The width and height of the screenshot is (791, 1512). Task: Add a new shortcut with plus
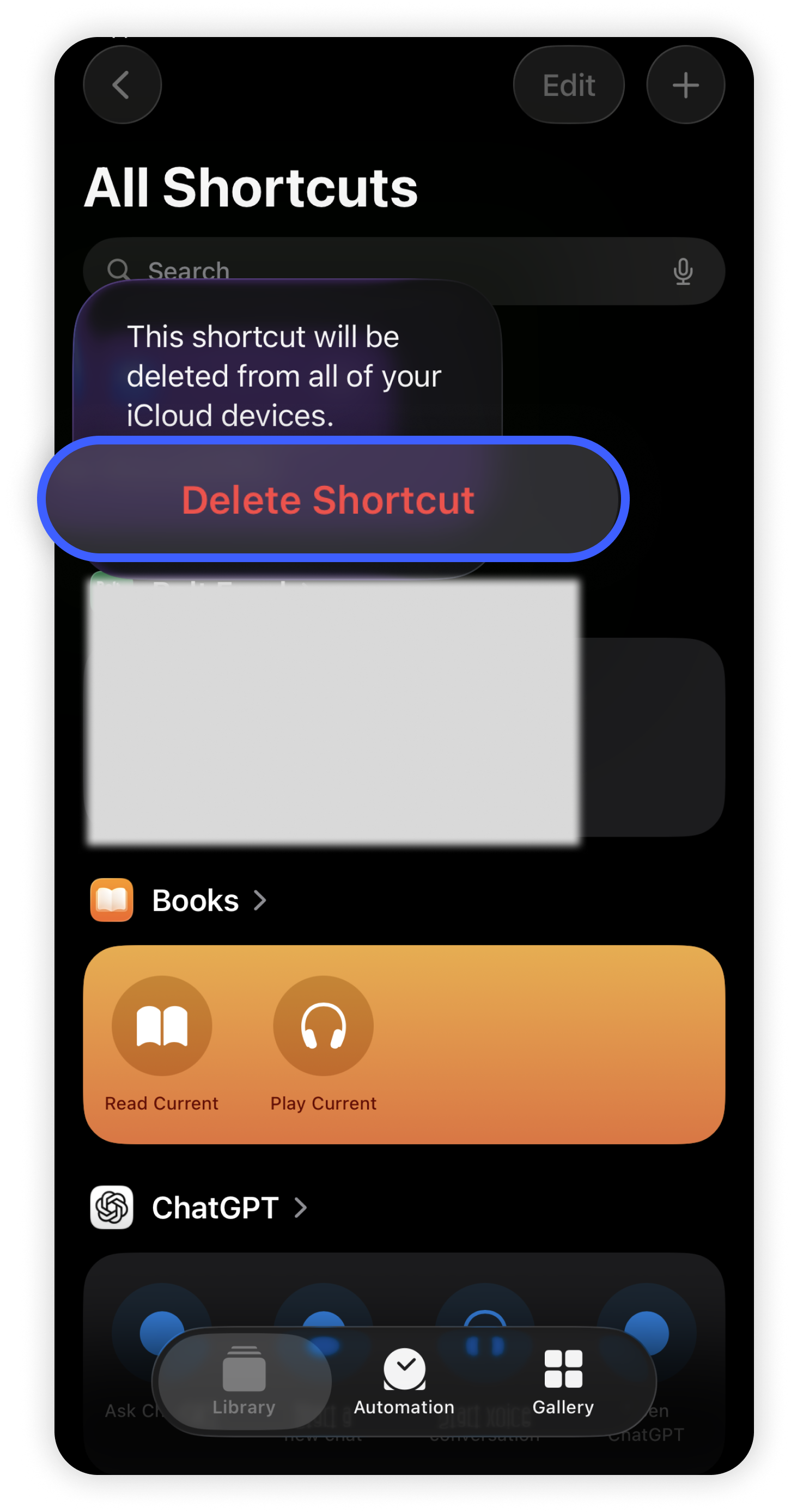pos(685,85)
